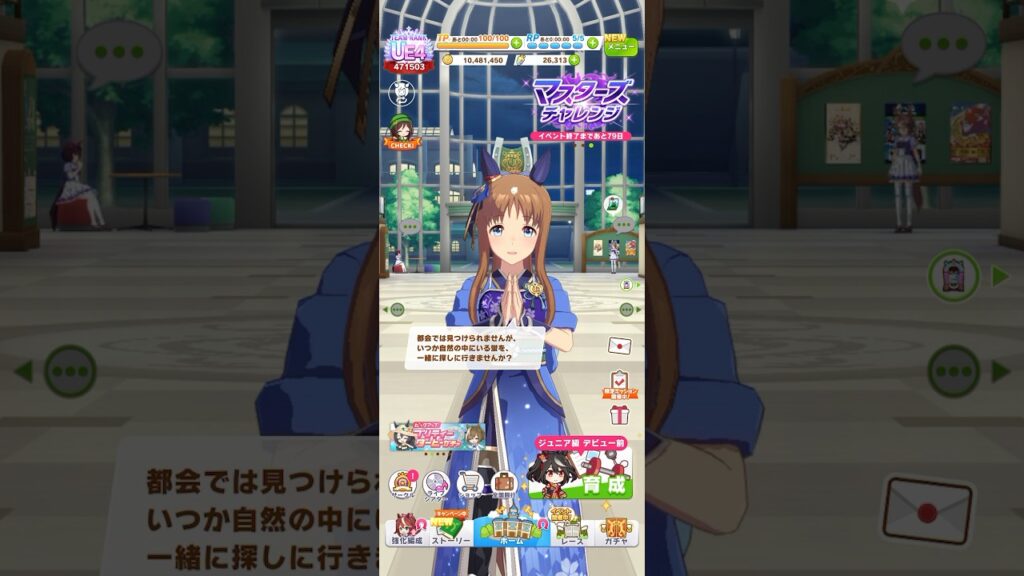This screenshot has width=1024, height=576.
Task: Open the missions clipboard icon
Action: coord(619,382)
